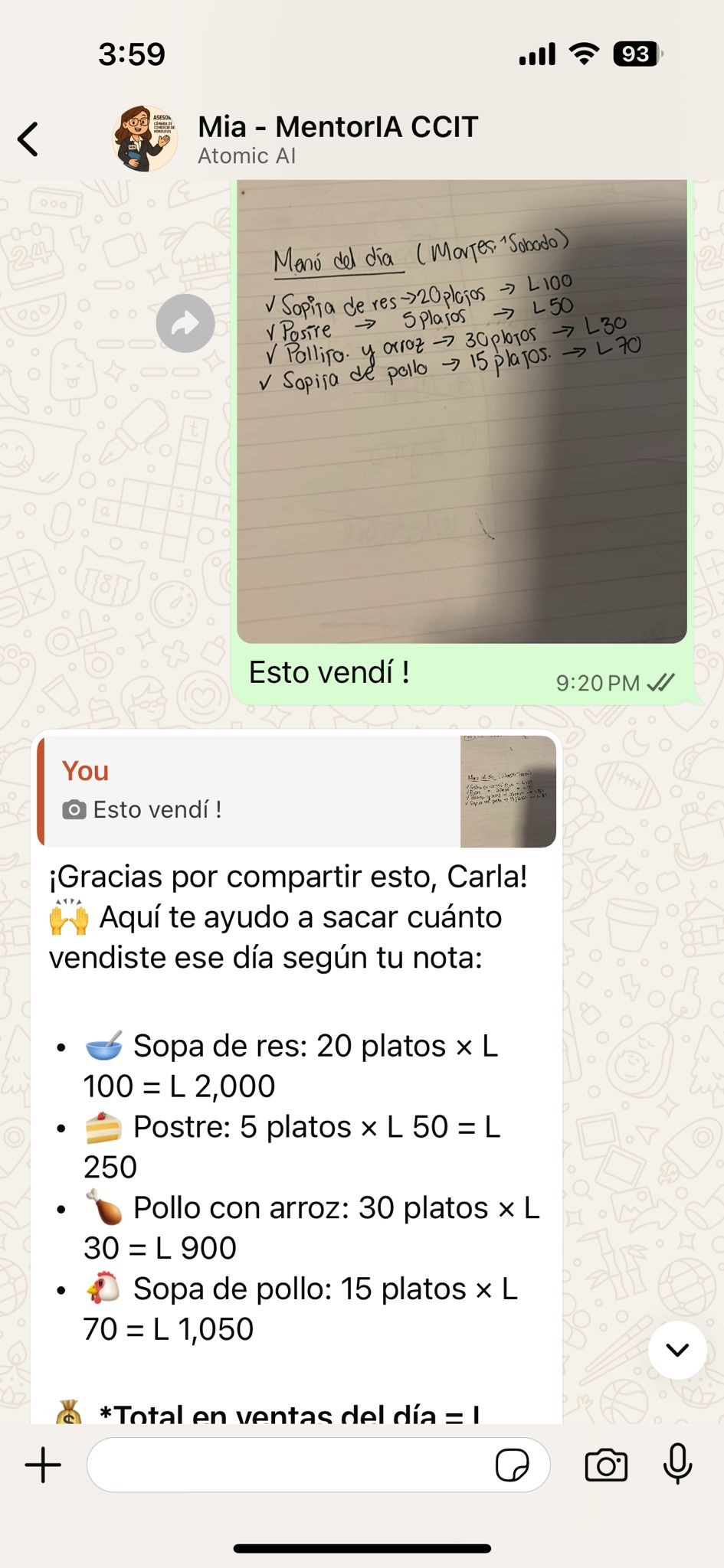Open the contact name 'Mia - MentorIA CCIT'

tap(336, 126)
